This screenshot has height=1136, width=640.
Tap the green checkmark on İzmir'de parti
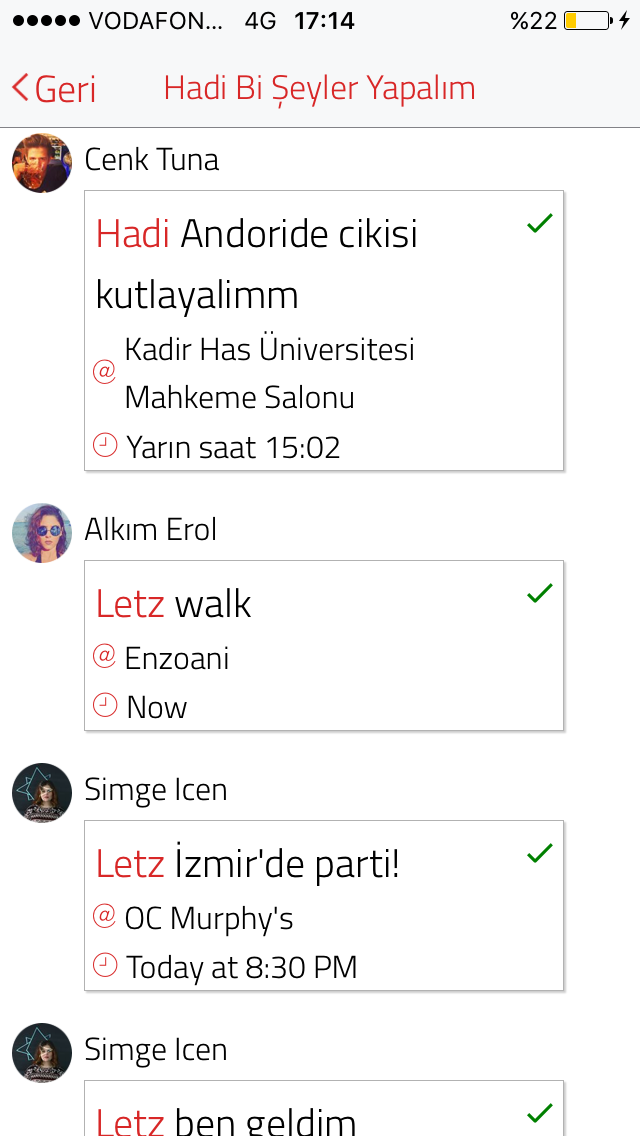[x=540, y=853]
